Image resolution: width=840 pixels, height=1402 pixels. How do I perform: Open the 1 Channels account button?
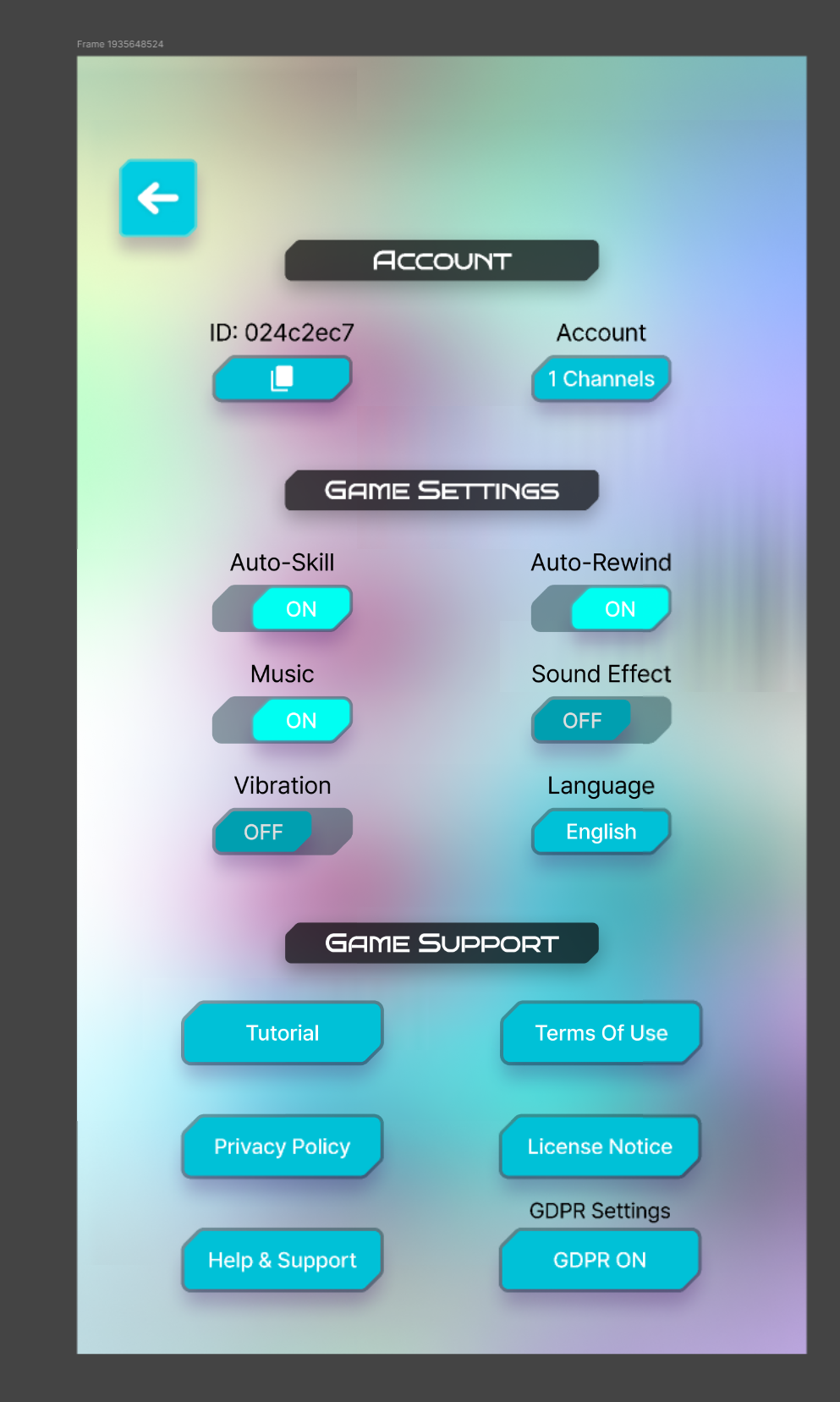pos(601,378)
